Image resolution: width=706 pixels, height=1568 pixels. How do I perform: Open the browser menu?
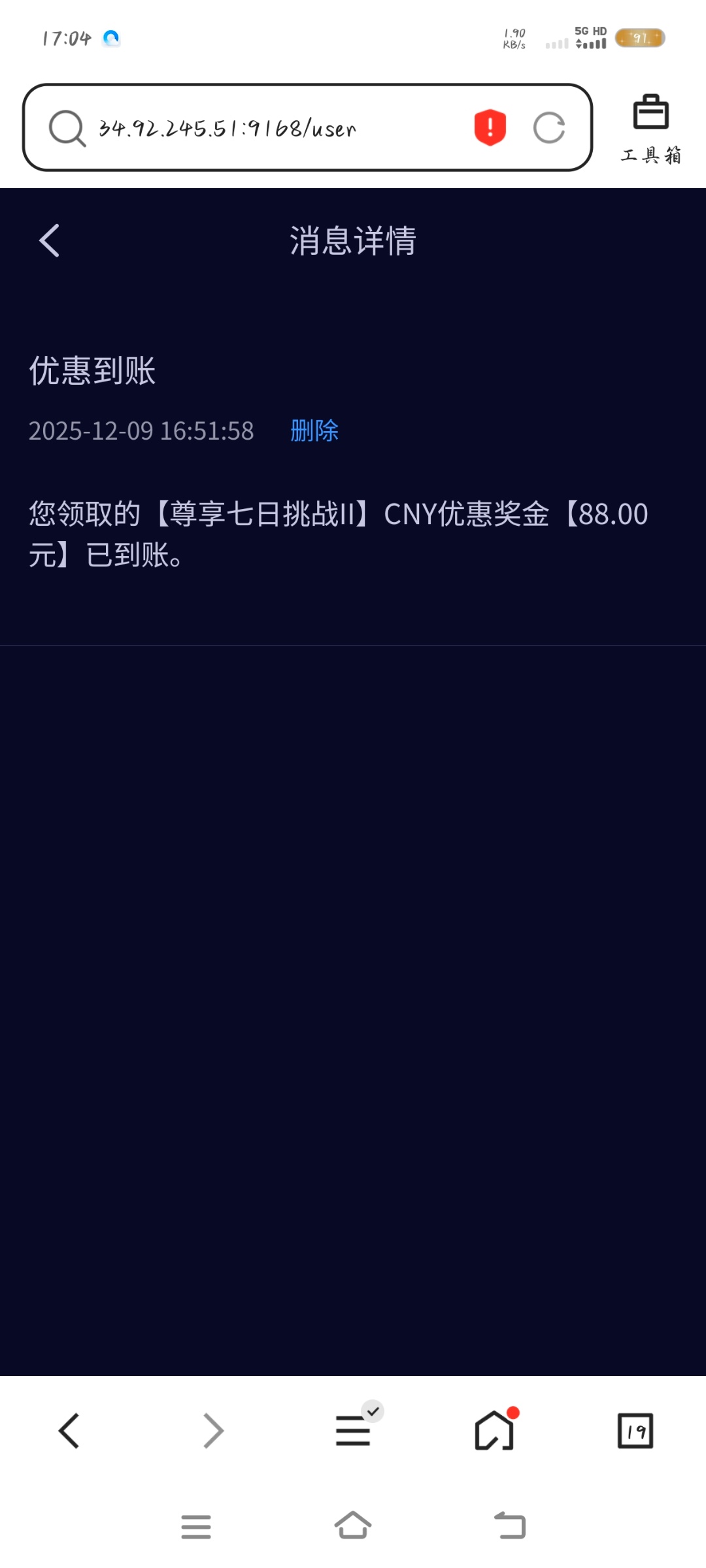(354, 1431)
